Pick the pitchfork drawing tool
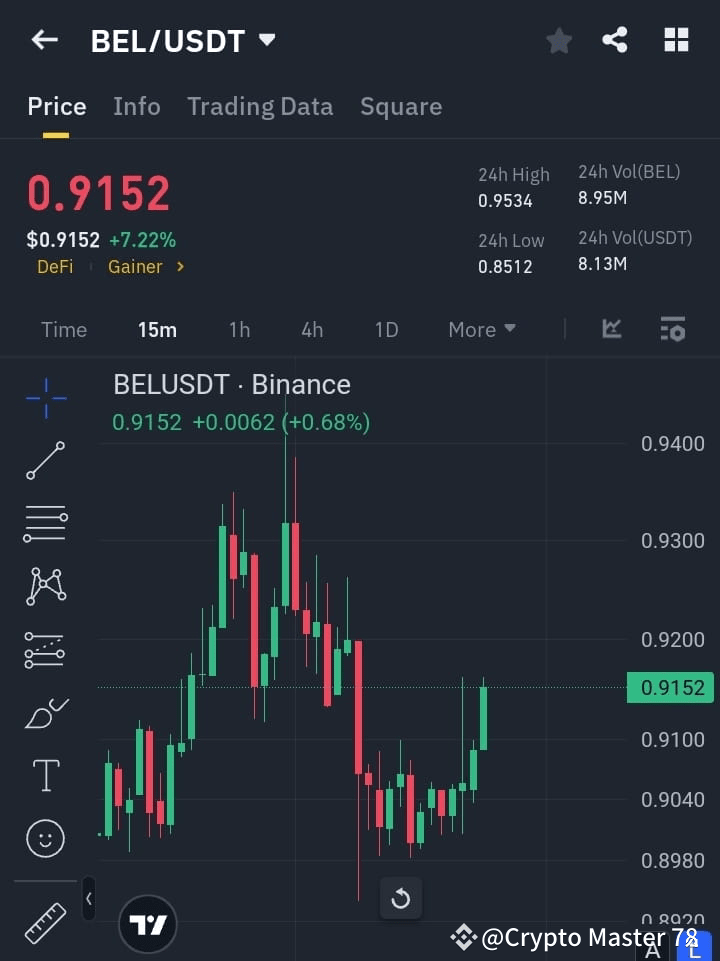Screen dimensions: 720x961 pos(44,650)
